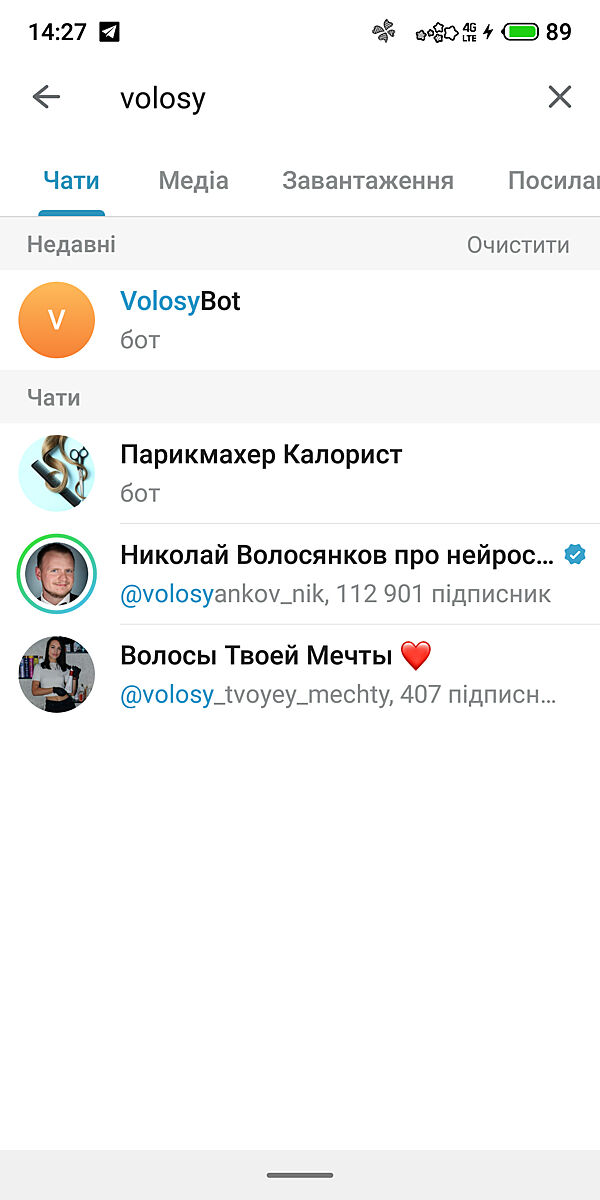The image size is (600, 1200).
Task: Open the VolosyBot recent result
Action: (300, 320)
